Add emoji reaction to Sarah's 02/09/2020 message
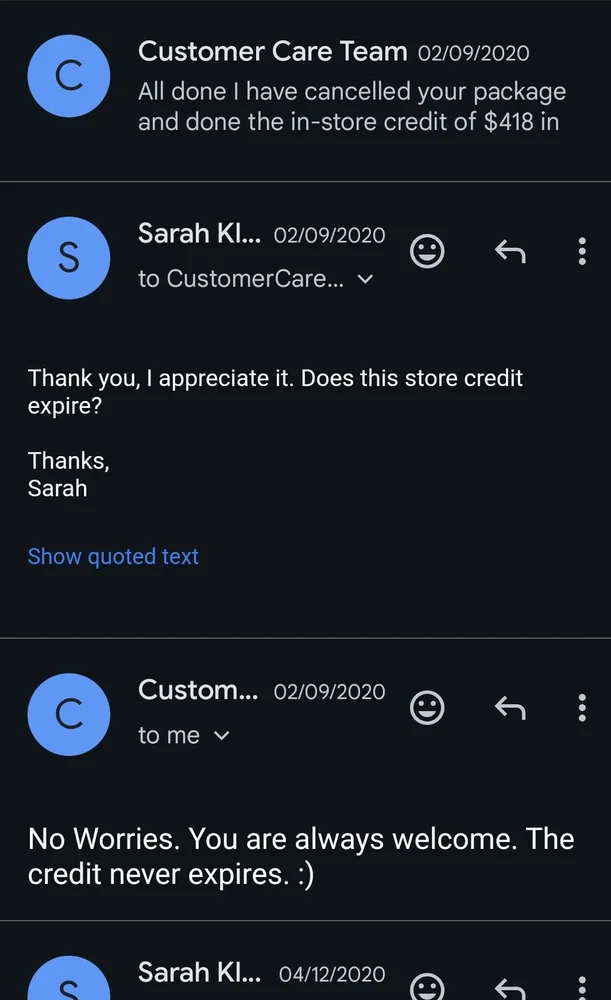 tap(427, 252)
